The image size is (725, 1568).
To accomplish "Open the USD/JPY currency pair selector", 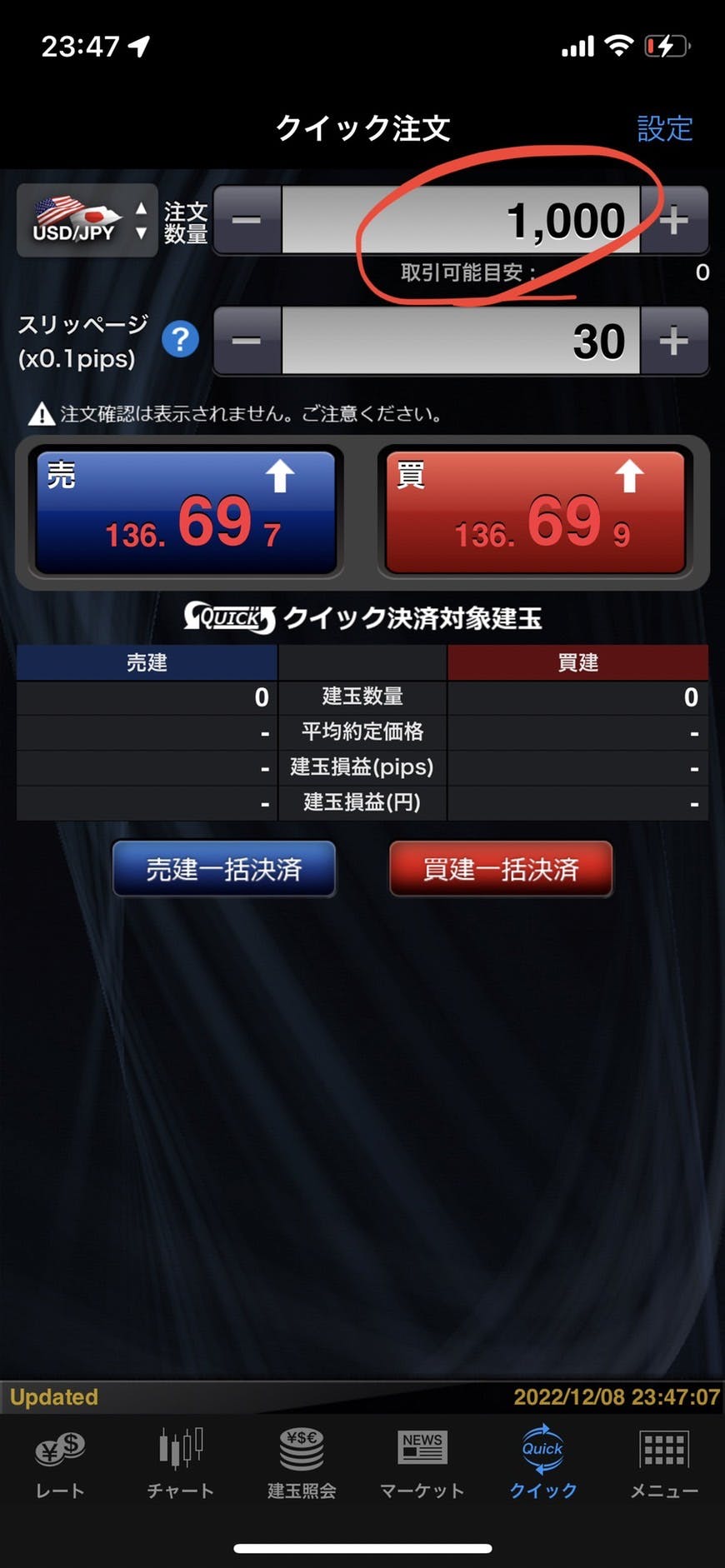I will [87, 221].
